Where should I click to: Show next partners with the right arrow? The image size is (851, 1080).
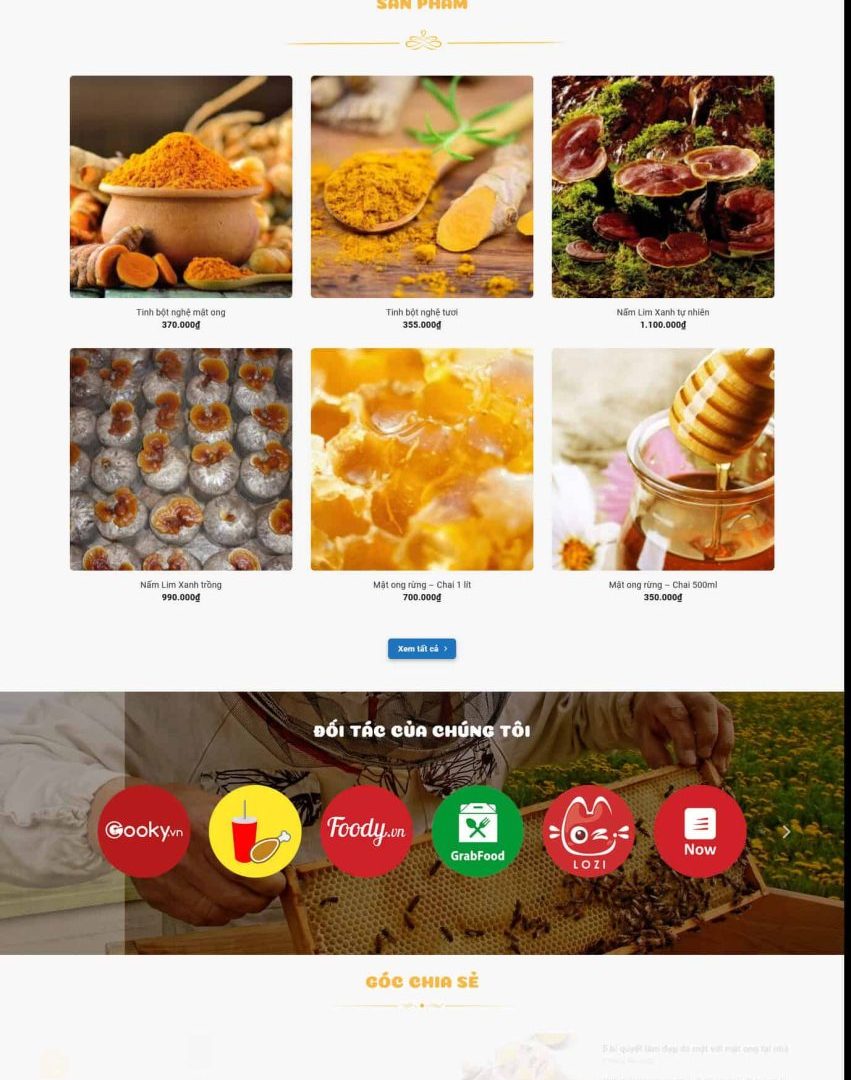(786, 831)
